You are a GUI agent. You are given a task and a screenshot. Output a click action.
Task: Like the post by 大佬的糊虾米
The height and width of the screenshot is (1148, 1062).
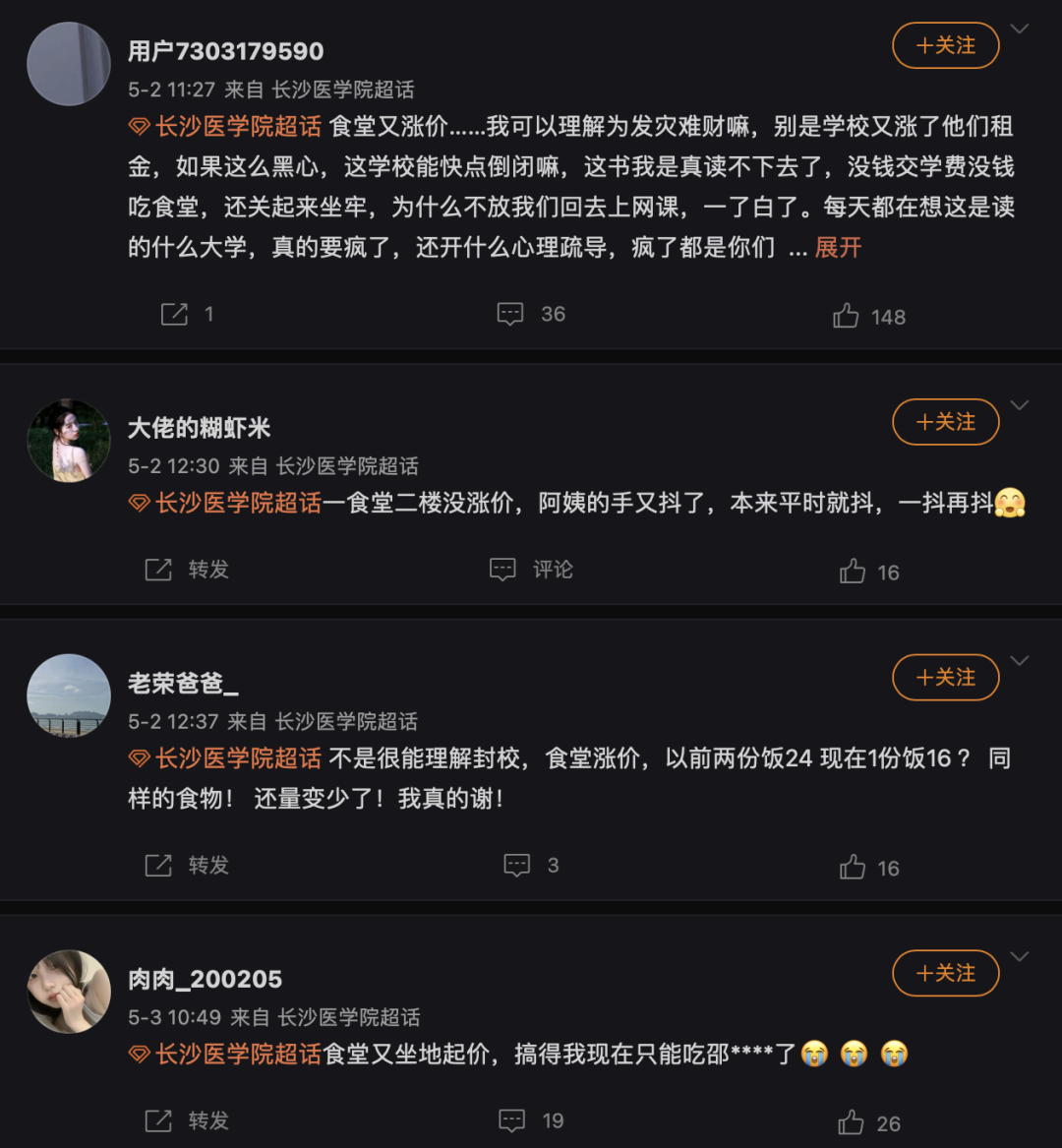pyautogui.click(x=853, y=572)
